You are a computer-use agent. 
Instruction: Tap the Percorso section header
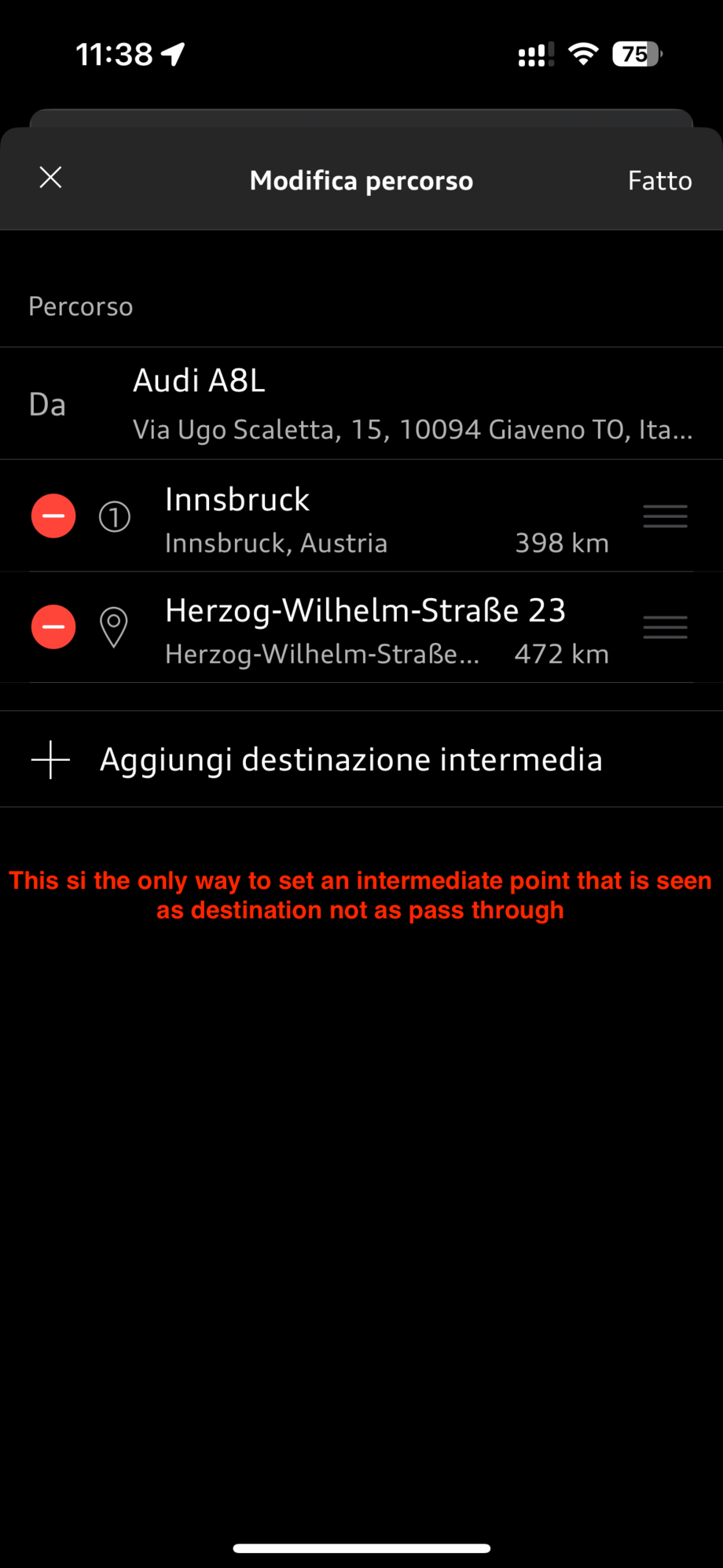click(80, 306)
